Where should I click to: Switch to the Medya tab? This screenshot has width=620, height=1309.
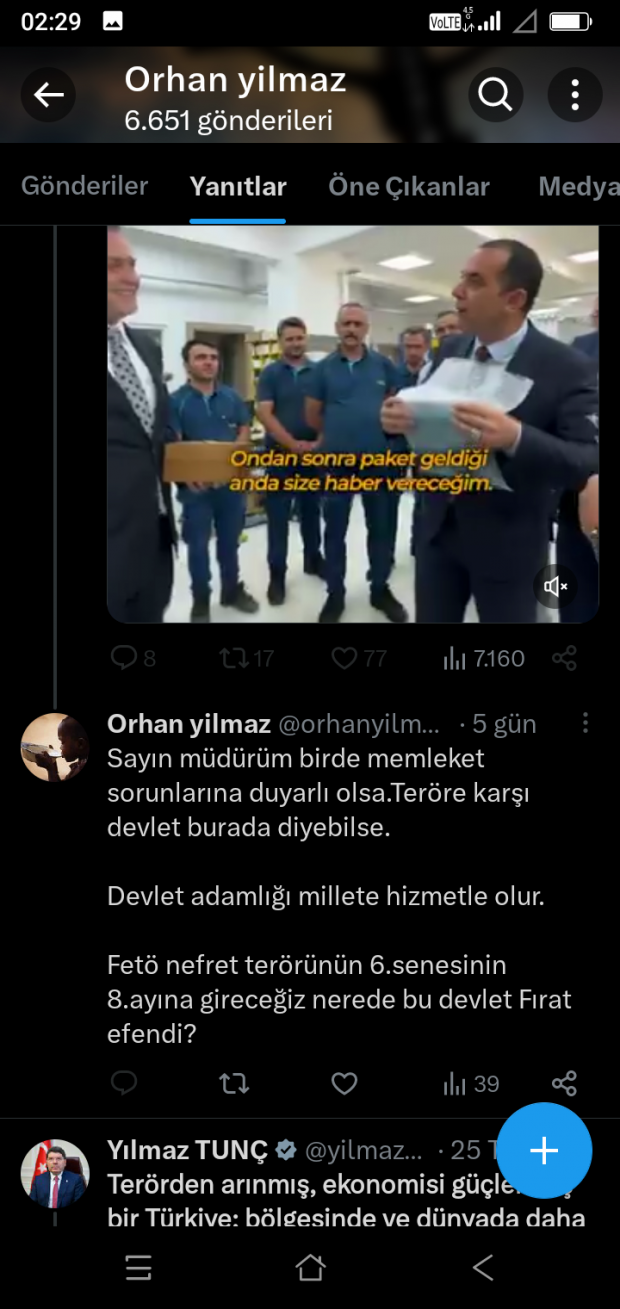click(580, 186)
